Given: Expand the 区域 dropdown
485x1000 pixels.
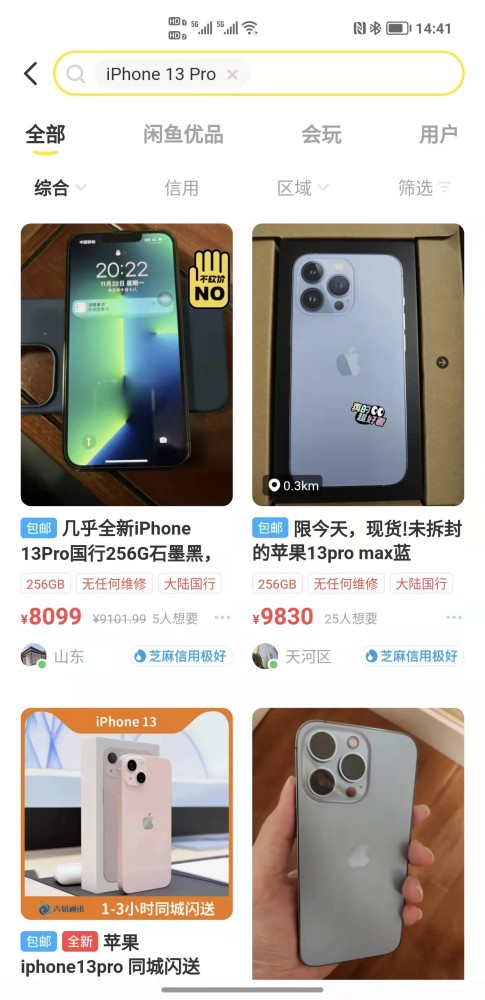Looking at the screenshot, I should click(x=303, y=188).
